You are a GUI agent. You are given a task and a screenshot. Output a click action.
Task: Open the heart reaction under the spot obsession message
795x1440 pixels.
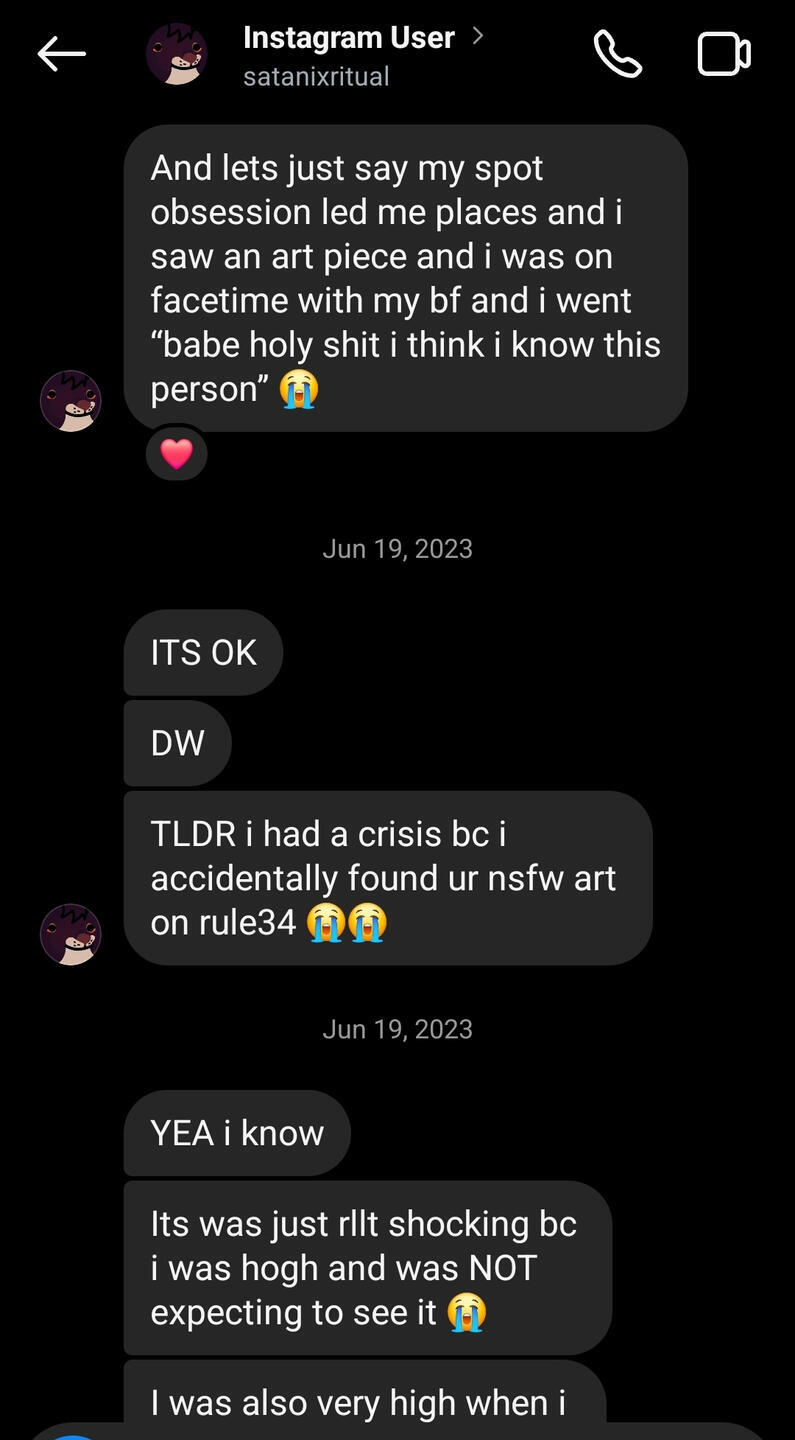click(176, 454)
